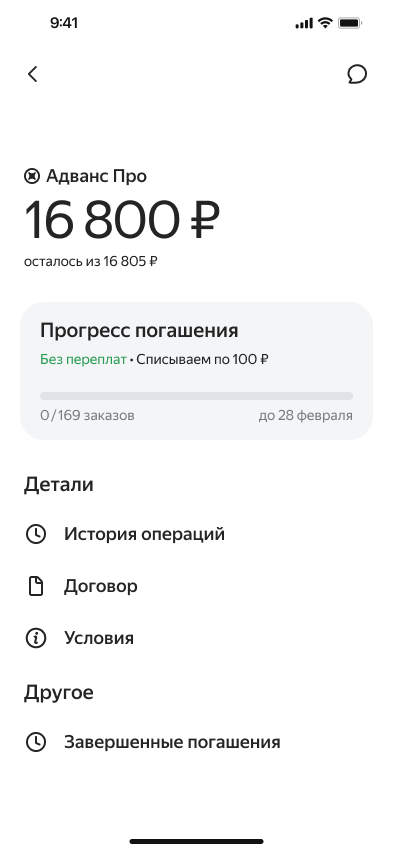393x852 pixels.
Task: Go back using the top-left arrow
Action: (x=33, y=74)
